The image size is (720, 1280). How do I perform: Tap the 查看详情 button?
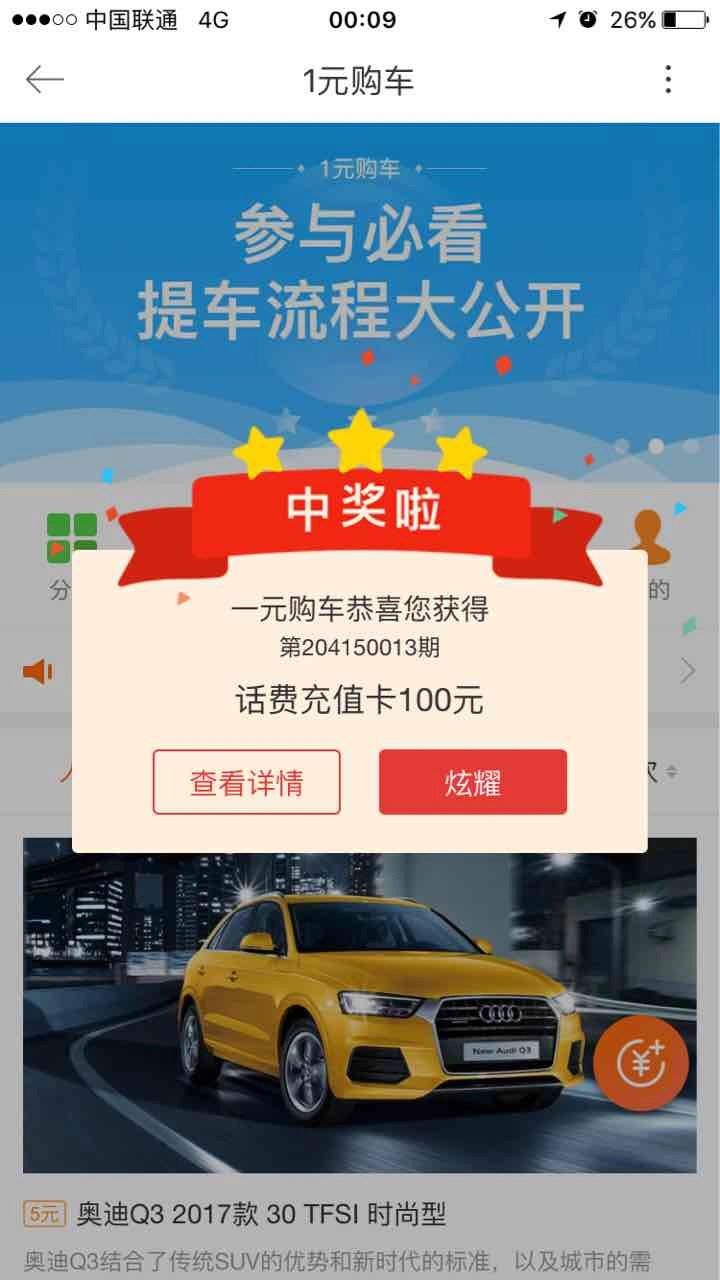(247, 782)
